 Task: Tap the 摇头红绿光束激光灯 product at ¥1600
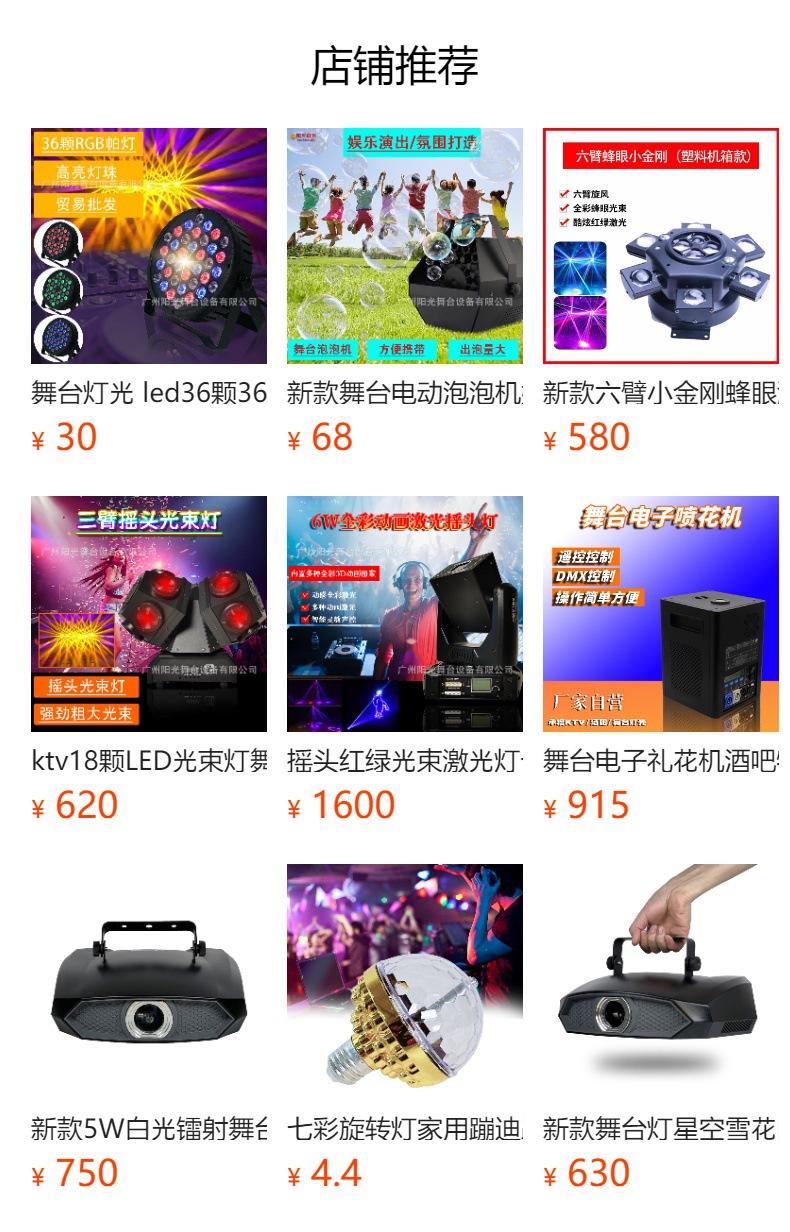[404, 614]
